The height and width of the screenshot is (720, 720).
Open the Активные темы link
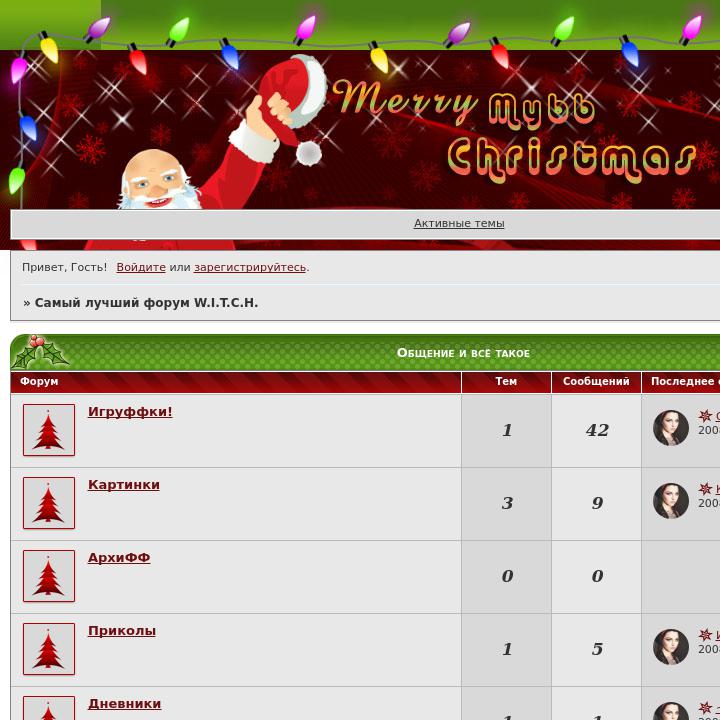tap(459, 224)
